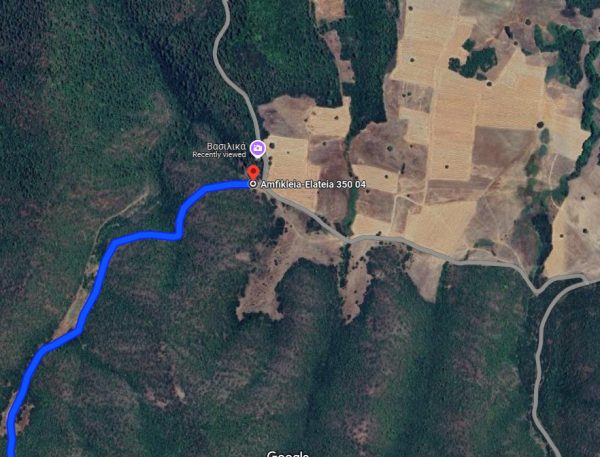
Task: Open the Βασιλικά place marker
Action: (258, 150)
